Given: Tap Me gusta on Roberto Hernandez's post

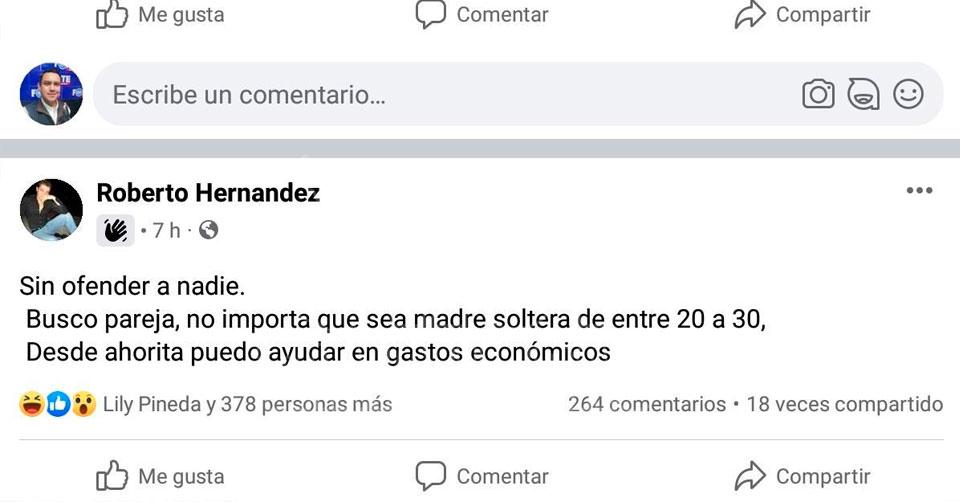Looking at the screenshot, I should [160, 476].
